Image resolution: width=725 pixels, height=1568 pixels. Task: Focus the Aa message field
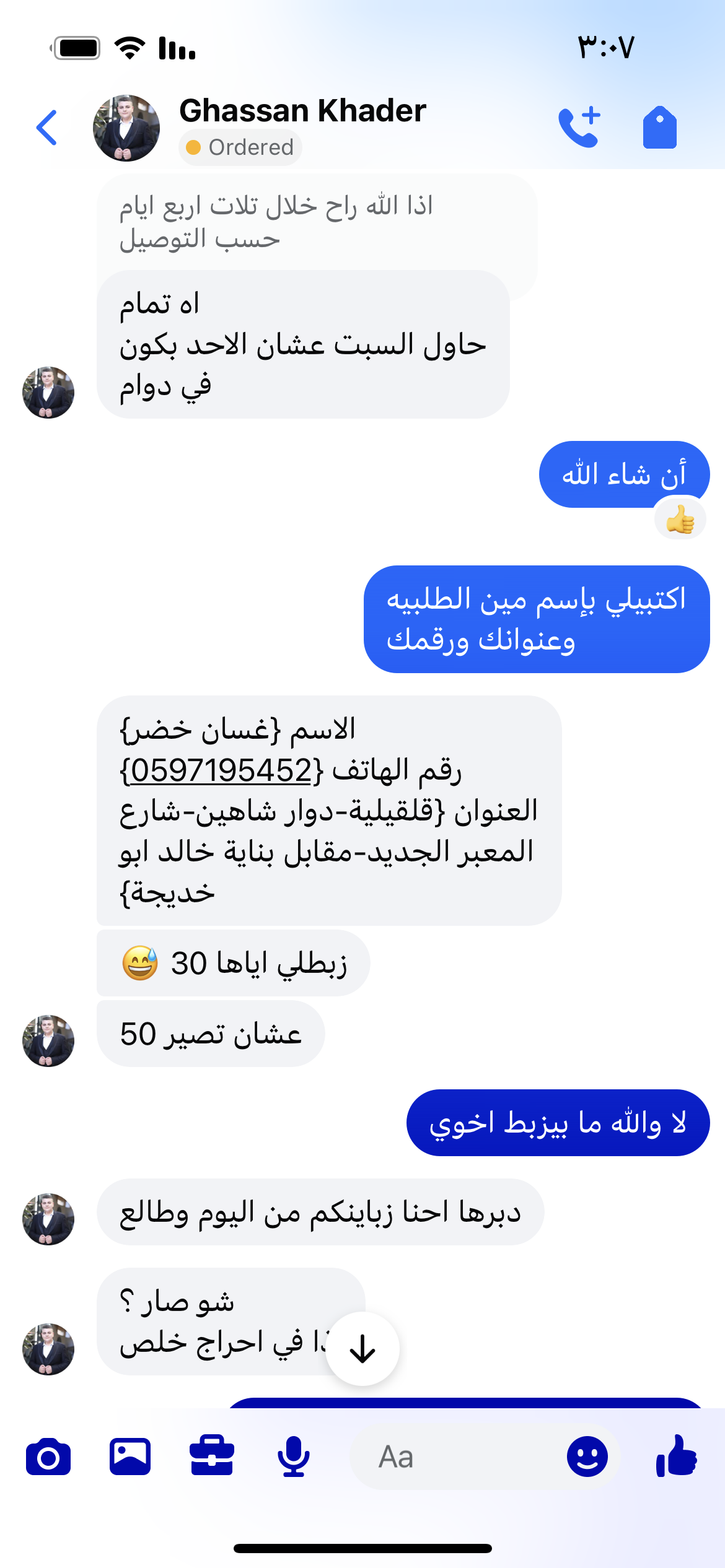pyautogui.click(x=452, y=1457)
